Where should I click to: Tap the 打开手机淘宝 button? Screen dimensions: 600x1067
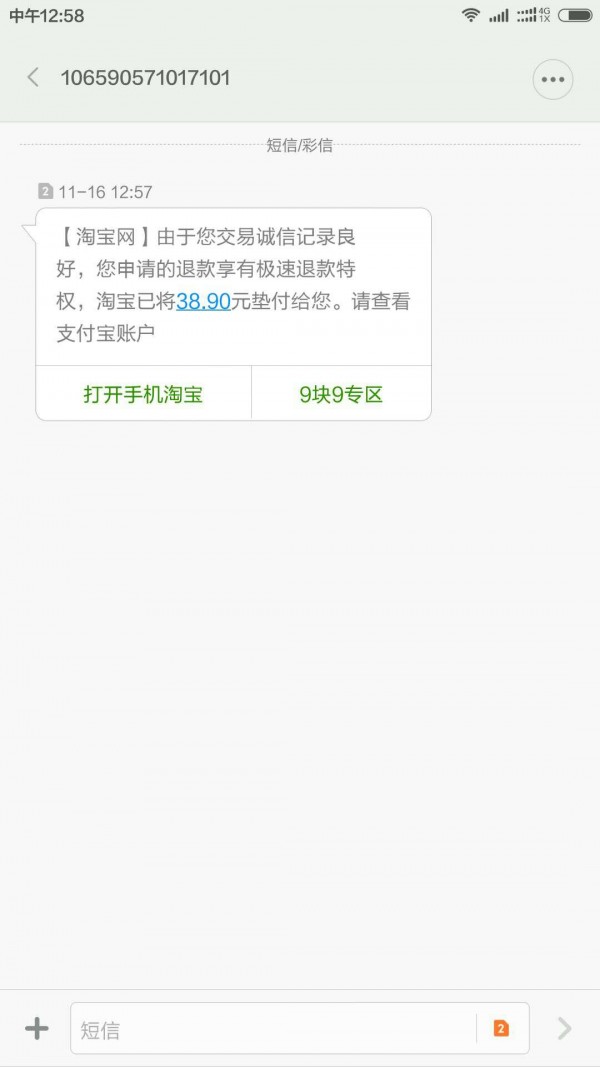click(143, 394)
